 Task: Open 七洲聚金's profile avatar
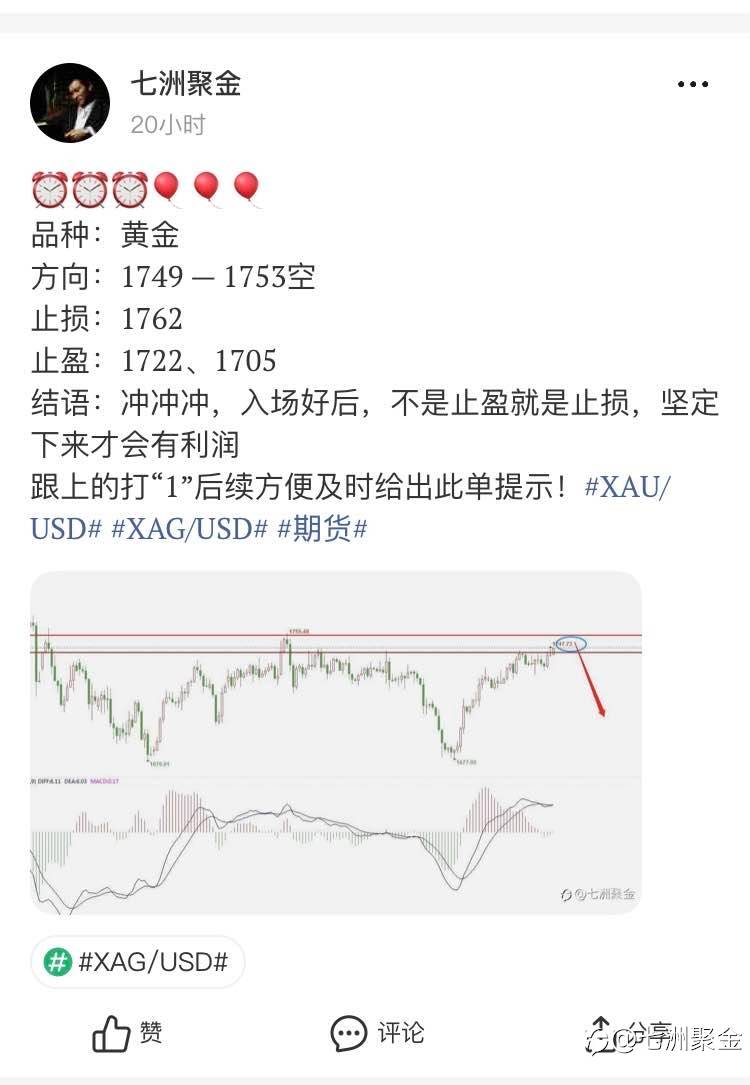tap(70, 103)
